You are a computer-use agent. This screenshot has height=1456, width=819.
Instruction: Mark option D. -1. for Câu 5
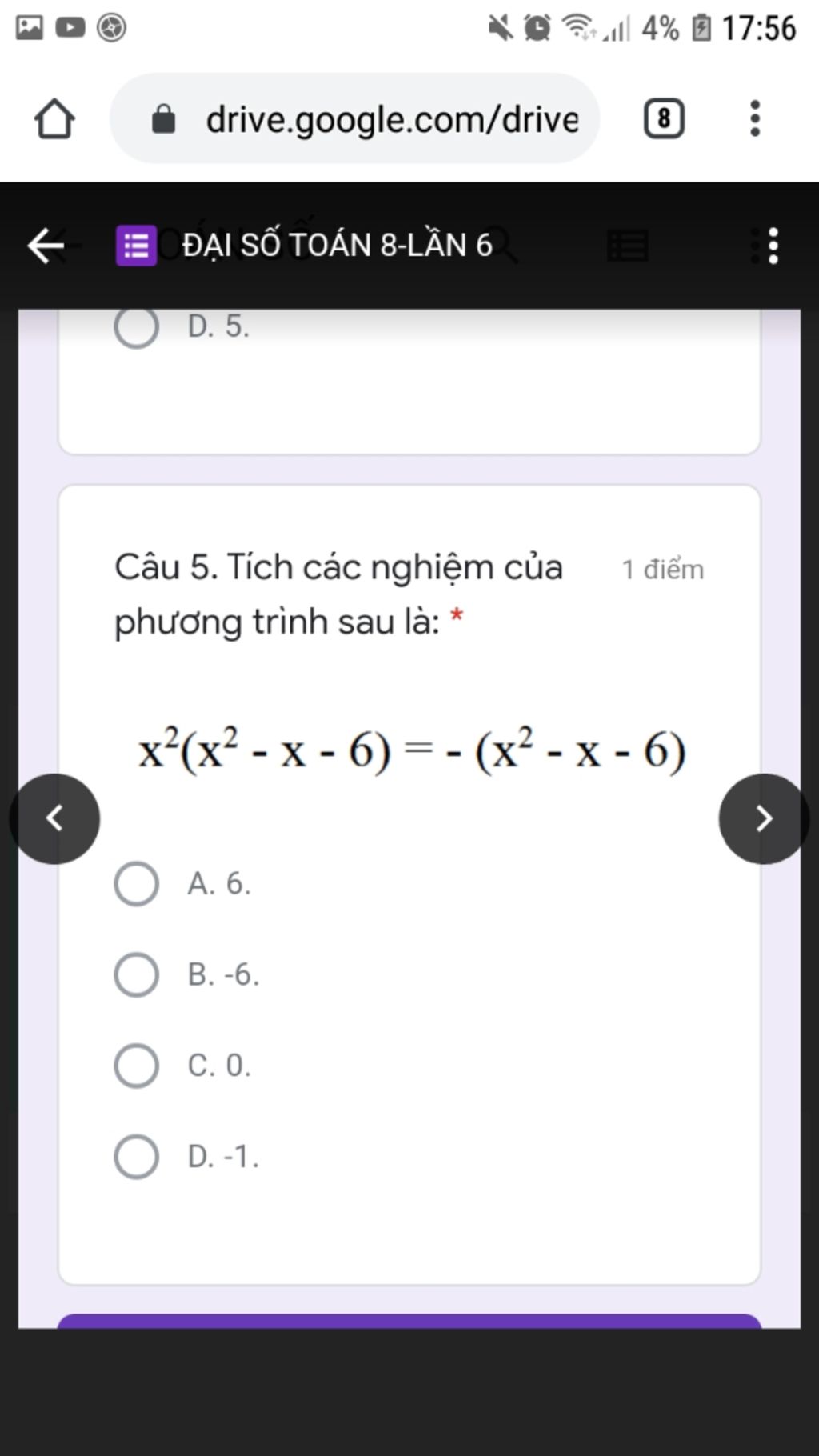point(136,1157)
